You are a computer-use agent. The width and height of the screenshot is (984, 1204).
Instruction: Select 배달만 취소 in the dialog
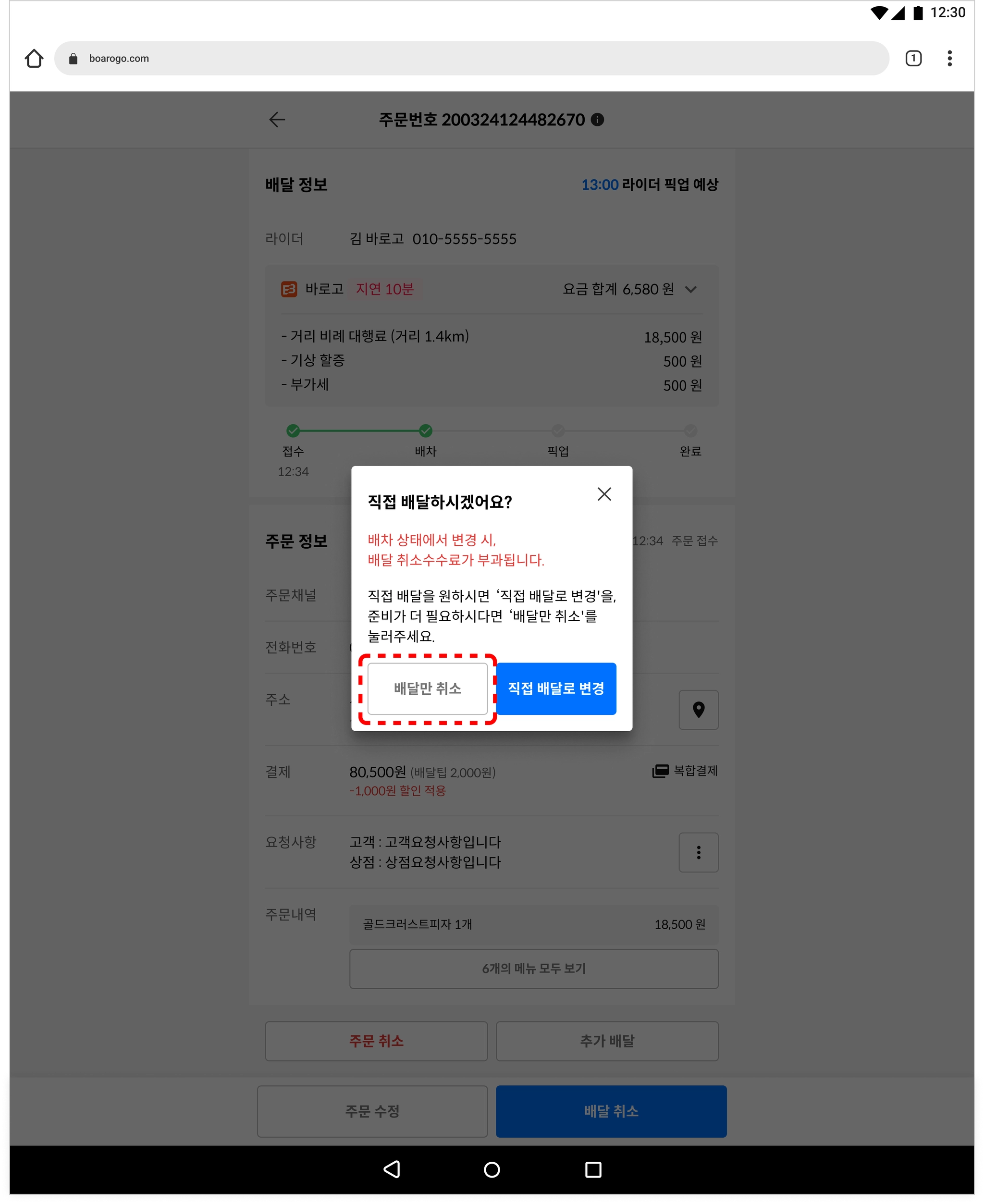point(428,688)
